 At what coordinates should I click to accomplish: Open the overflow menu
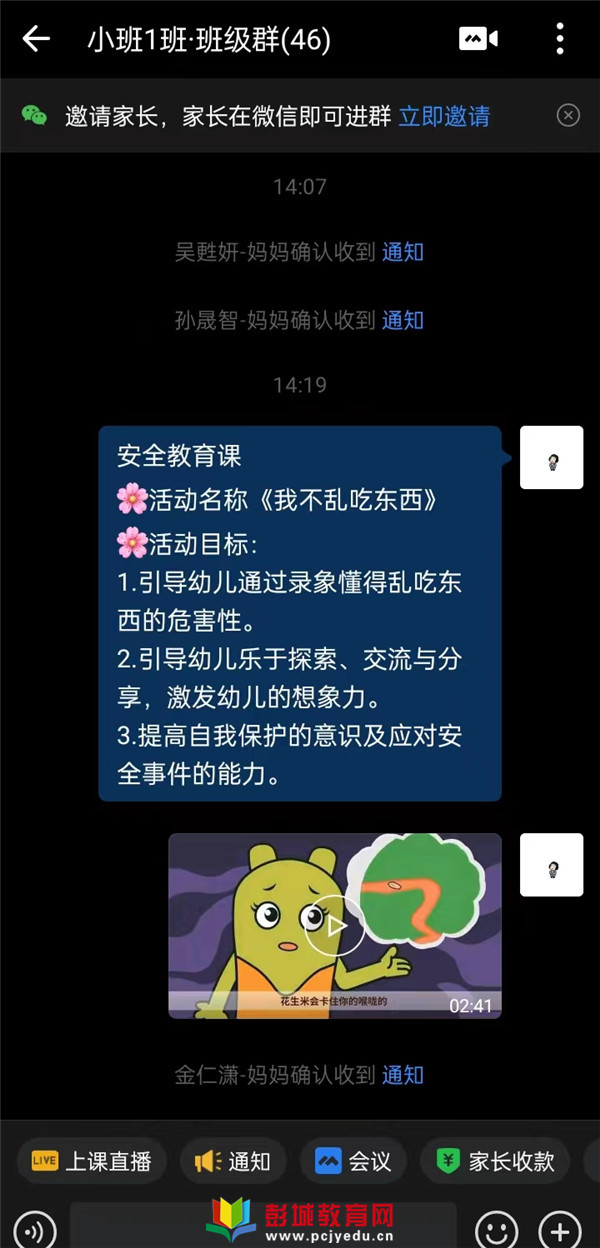coord(560,40)
